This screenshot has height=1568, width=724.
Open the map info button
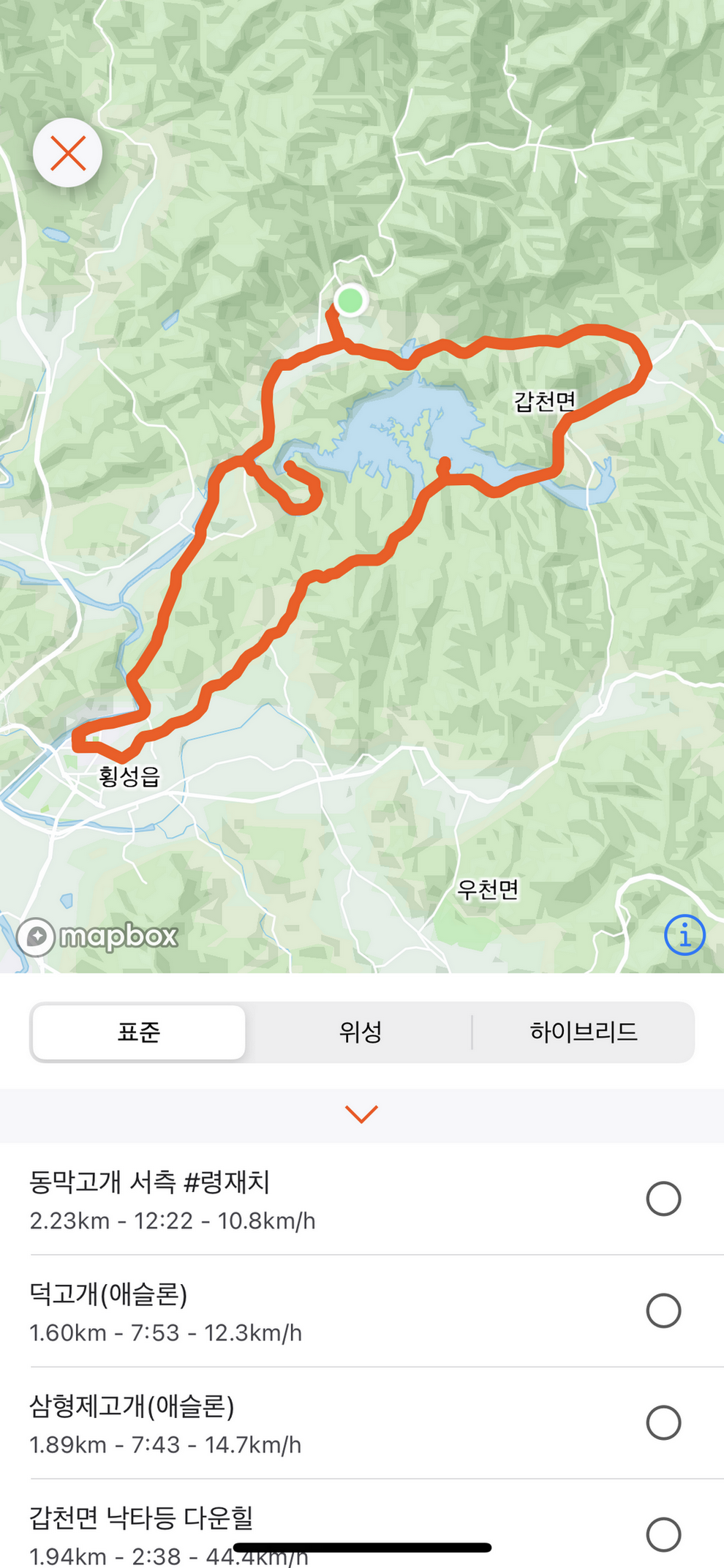point(685,934)
